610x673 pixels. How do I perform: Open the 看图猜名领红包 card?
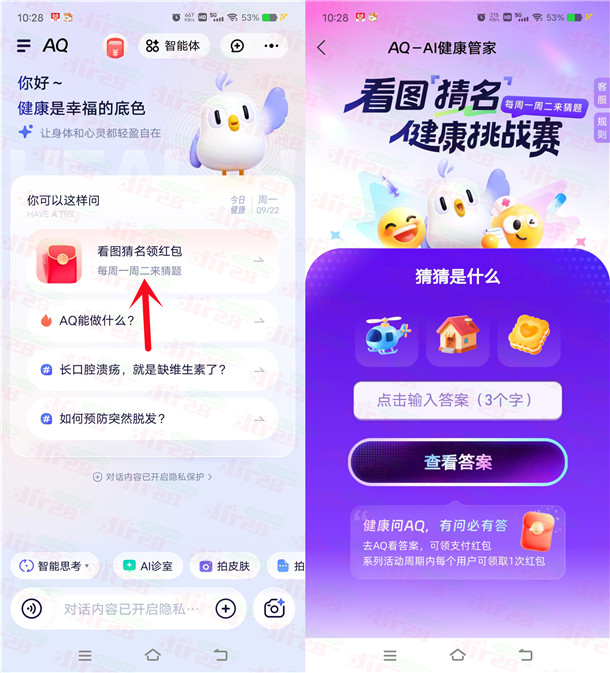click(152, 261)
